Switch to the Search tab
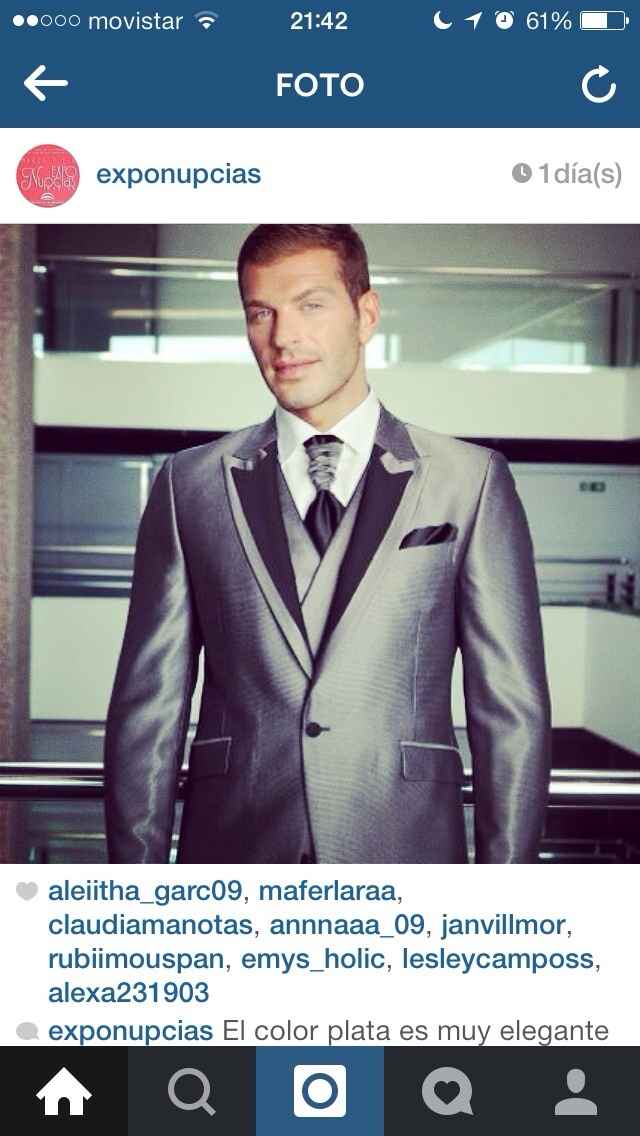Screen dimensions: 640x1136 (191, 1091)
